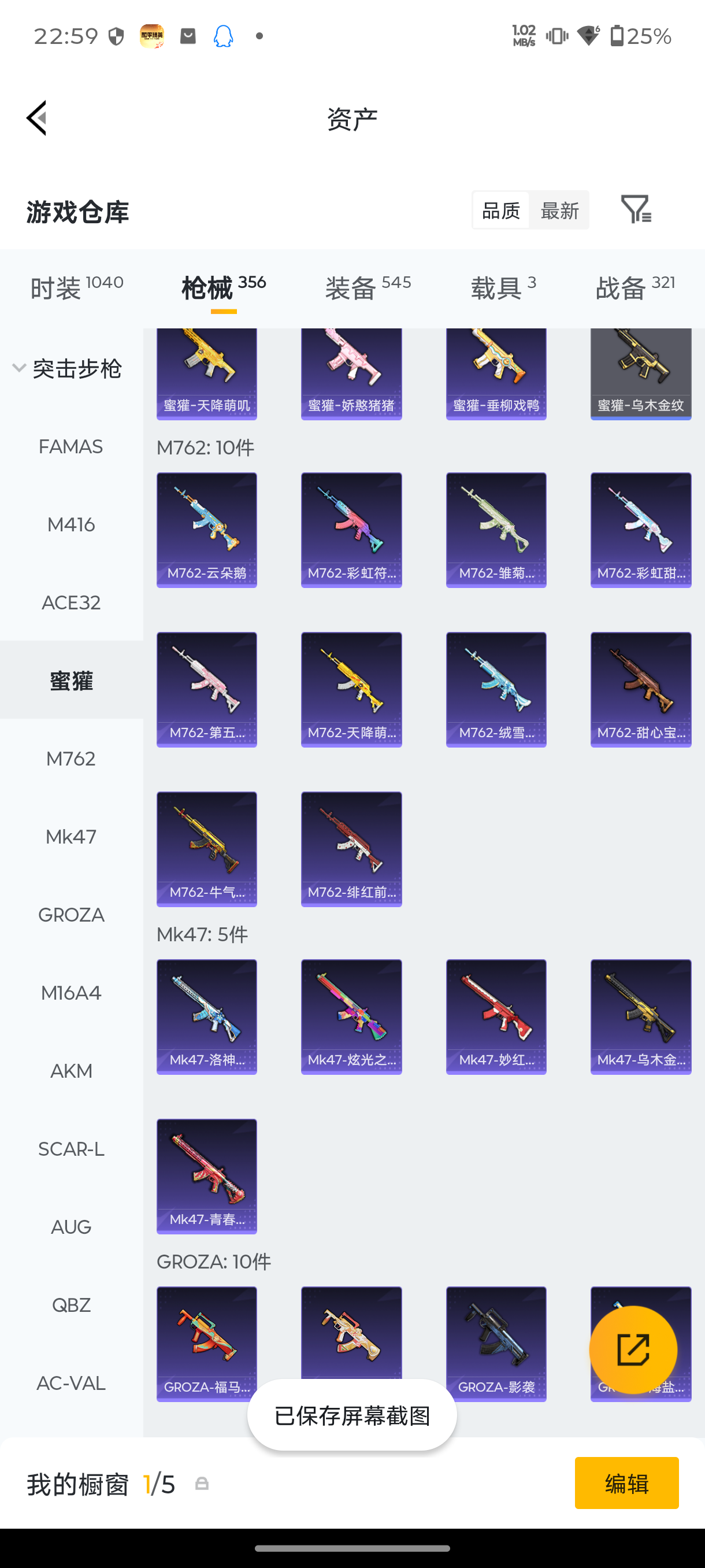The image size is (705, 1568).
Task: Tap 编辑 to edit my showcase
Action: (626, 1483)
